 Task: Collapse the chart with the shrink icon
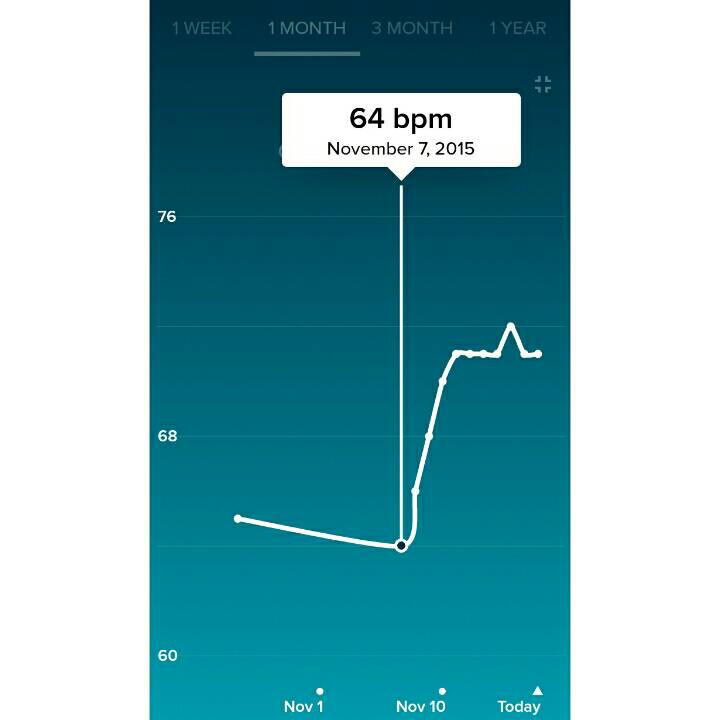(x=543, y=84)
